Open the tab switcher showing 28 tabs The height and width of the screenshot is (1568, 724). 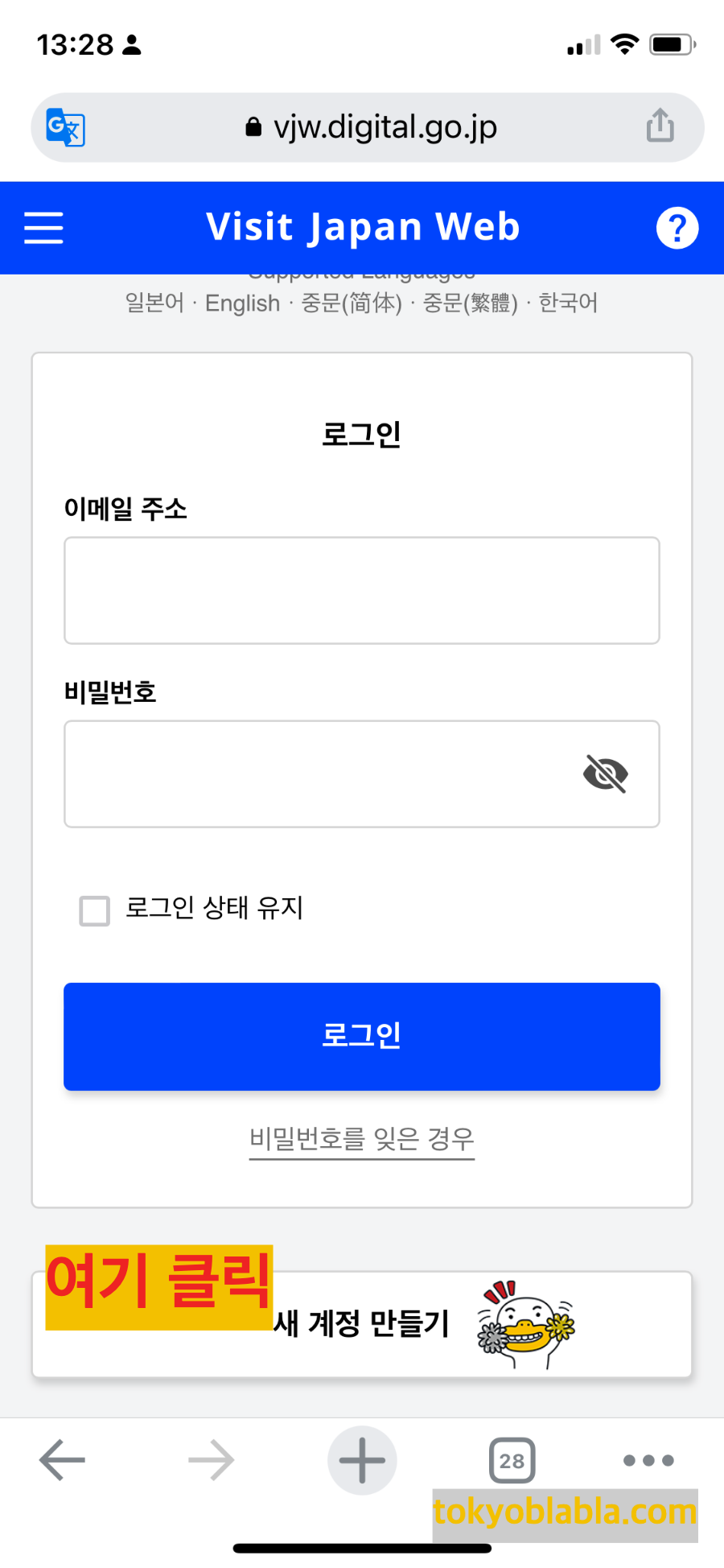click(512, 1459)
